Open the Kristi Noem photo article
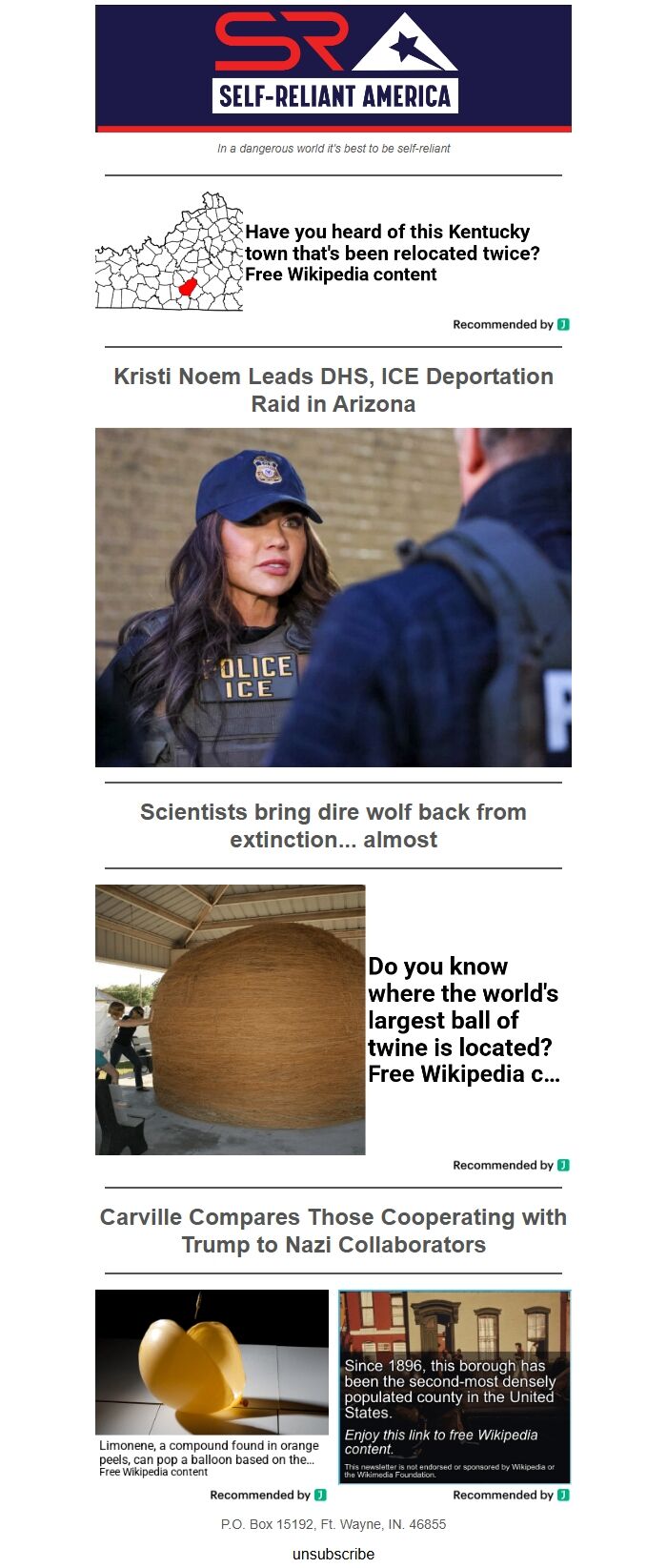The image size is (667, 1568). (x=333, y=597)
